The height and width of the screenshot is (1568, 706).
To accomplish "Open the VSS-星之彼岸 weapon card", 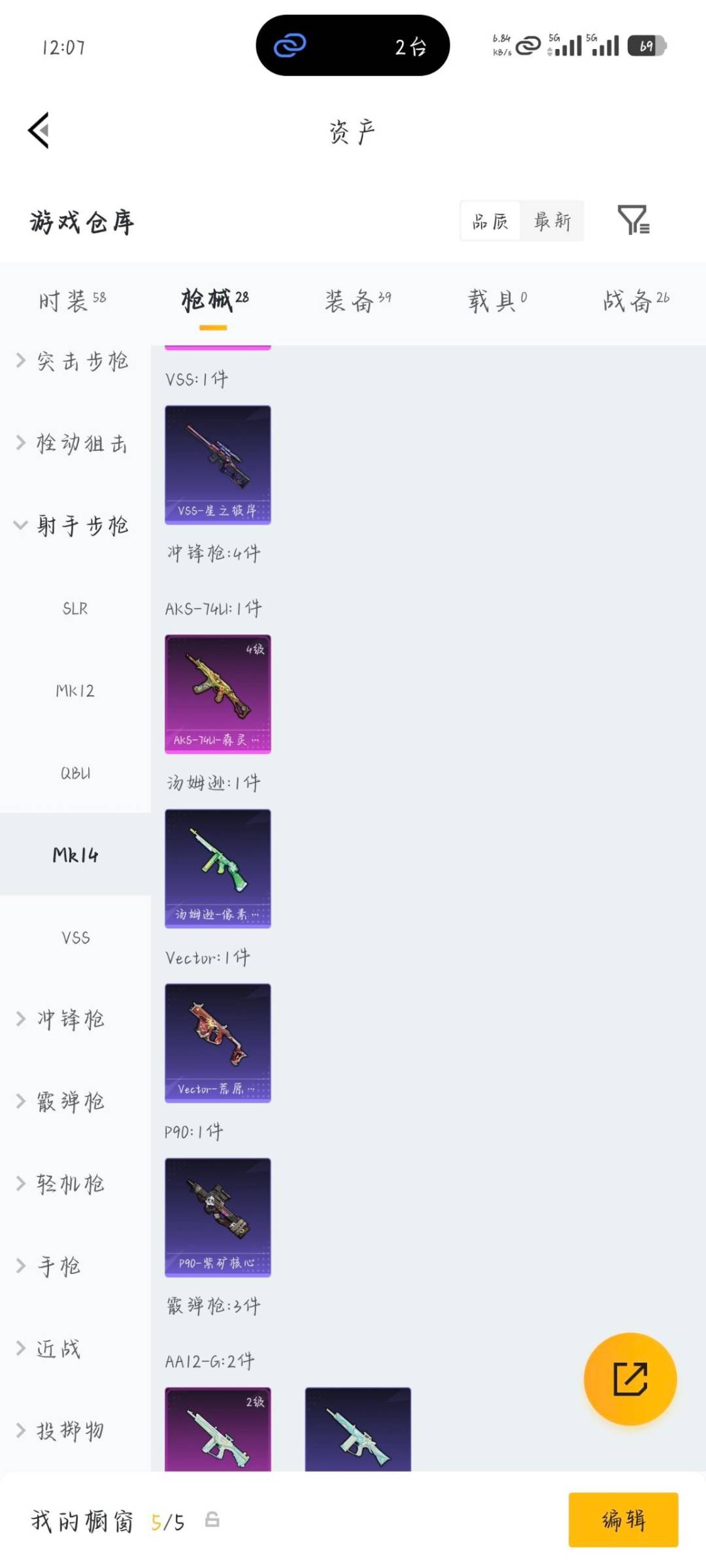I will [218, 464].
